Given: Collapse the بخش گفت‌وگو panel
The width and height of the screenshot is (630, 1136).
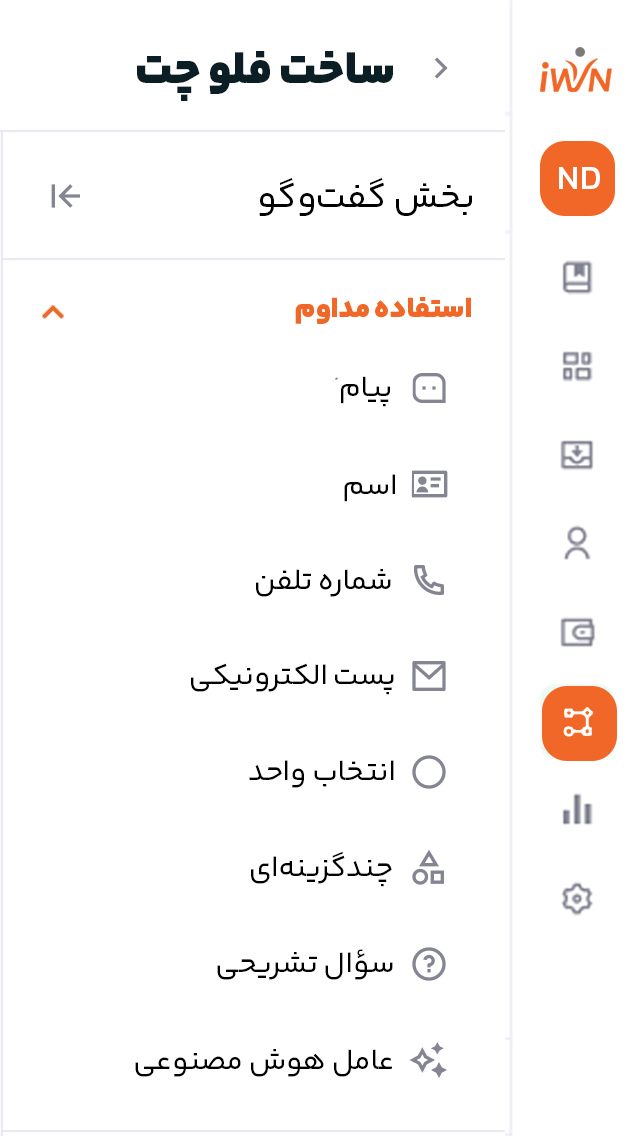Looking at the screenshot, I should tap(65, 196).
